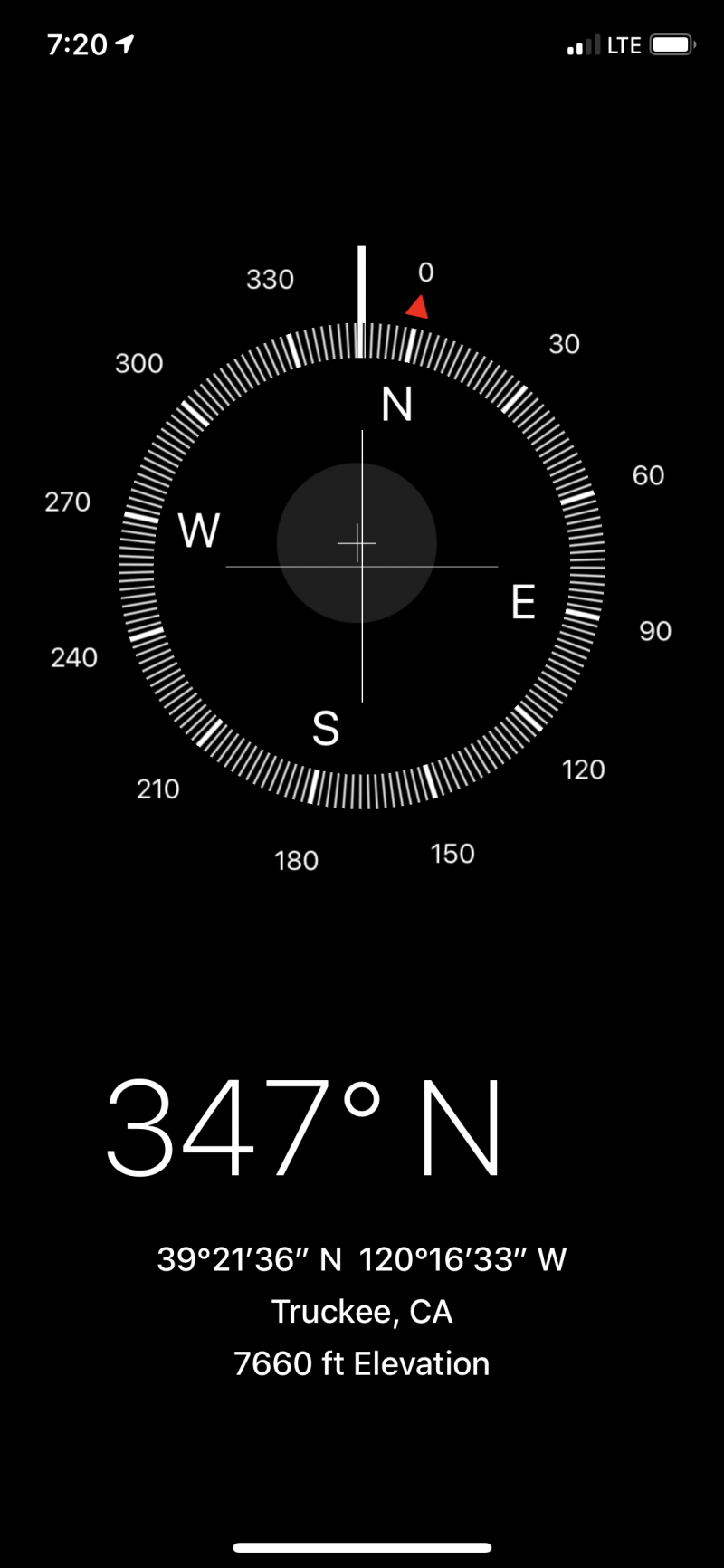The width and height of the screenshot is (724, 1568).
Task: Tap the compass dial to lock the bearing
Action: click(x=361, y=566)
